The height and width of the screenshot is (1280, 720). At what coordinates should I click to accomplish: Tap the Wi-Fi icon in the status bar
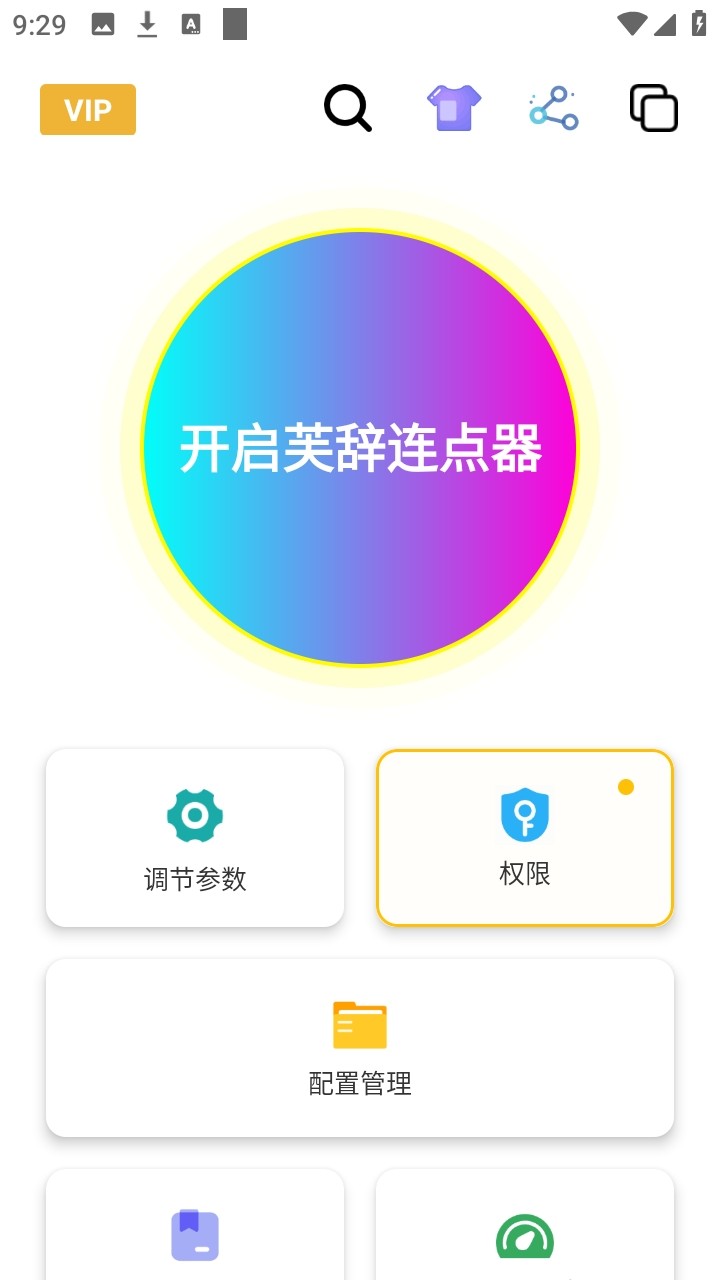[x=631, y=24]
